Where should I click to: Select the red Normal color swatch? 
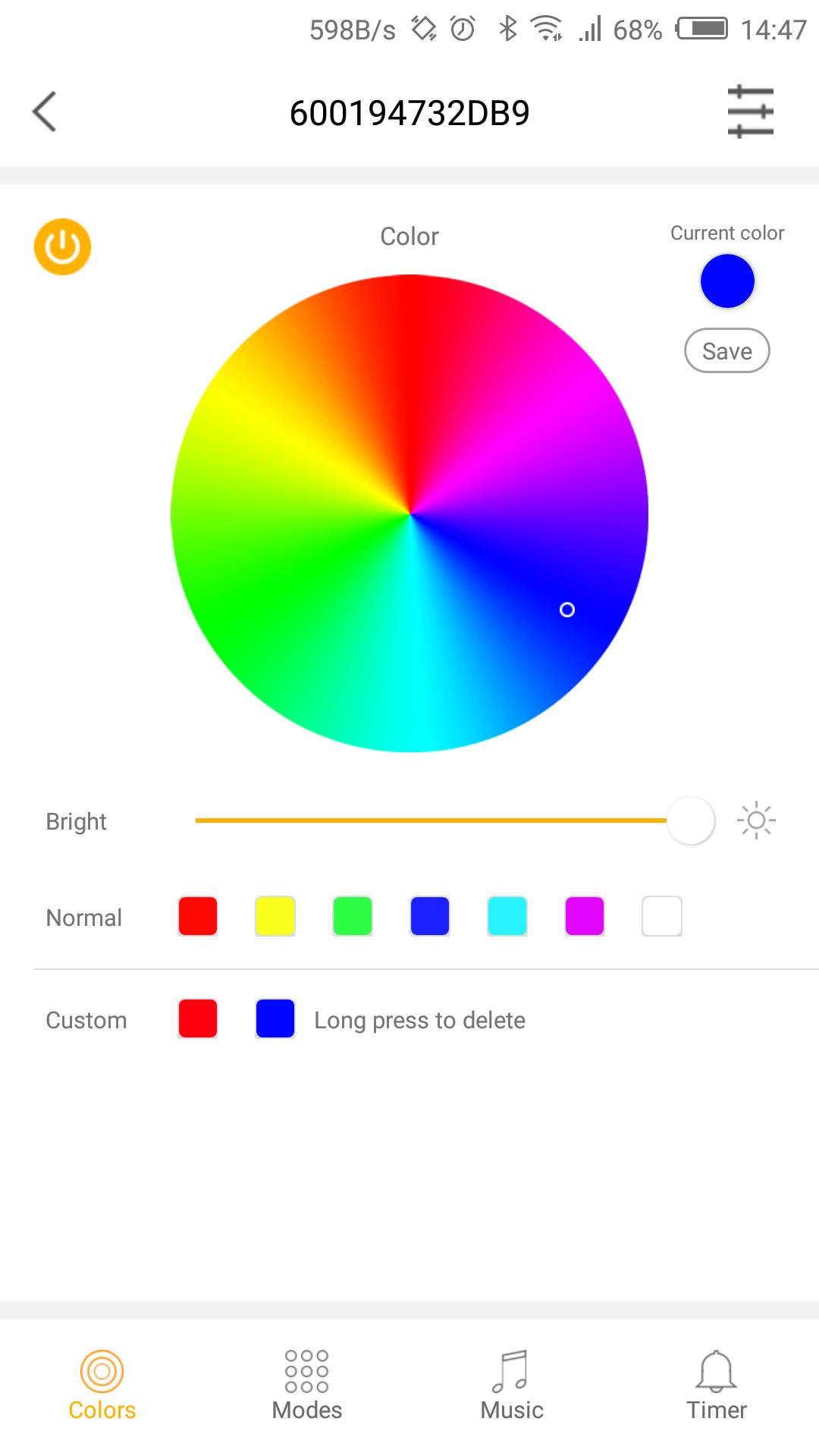(x=198, y=916)
